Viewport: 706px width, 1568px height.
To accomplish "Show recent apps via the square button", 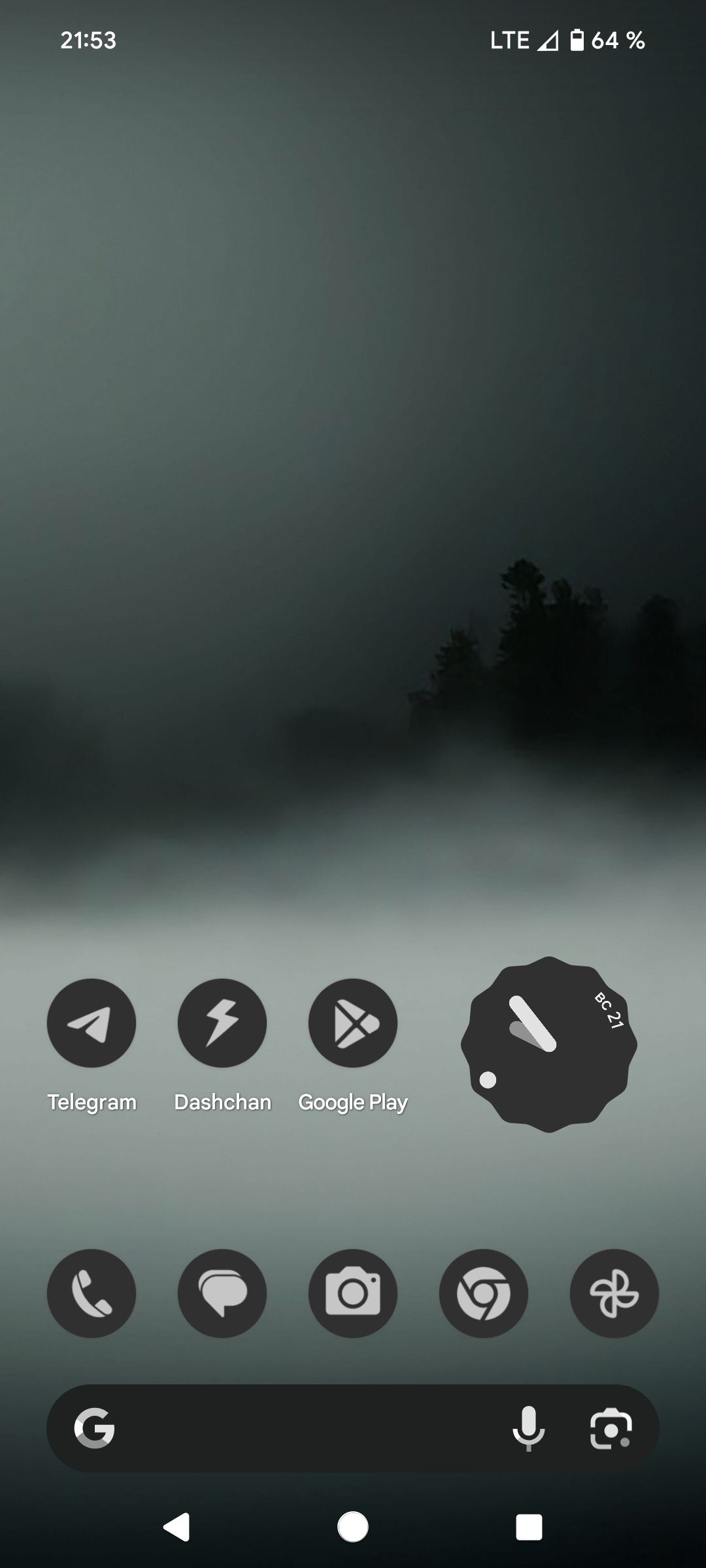I will (529, 1527).
